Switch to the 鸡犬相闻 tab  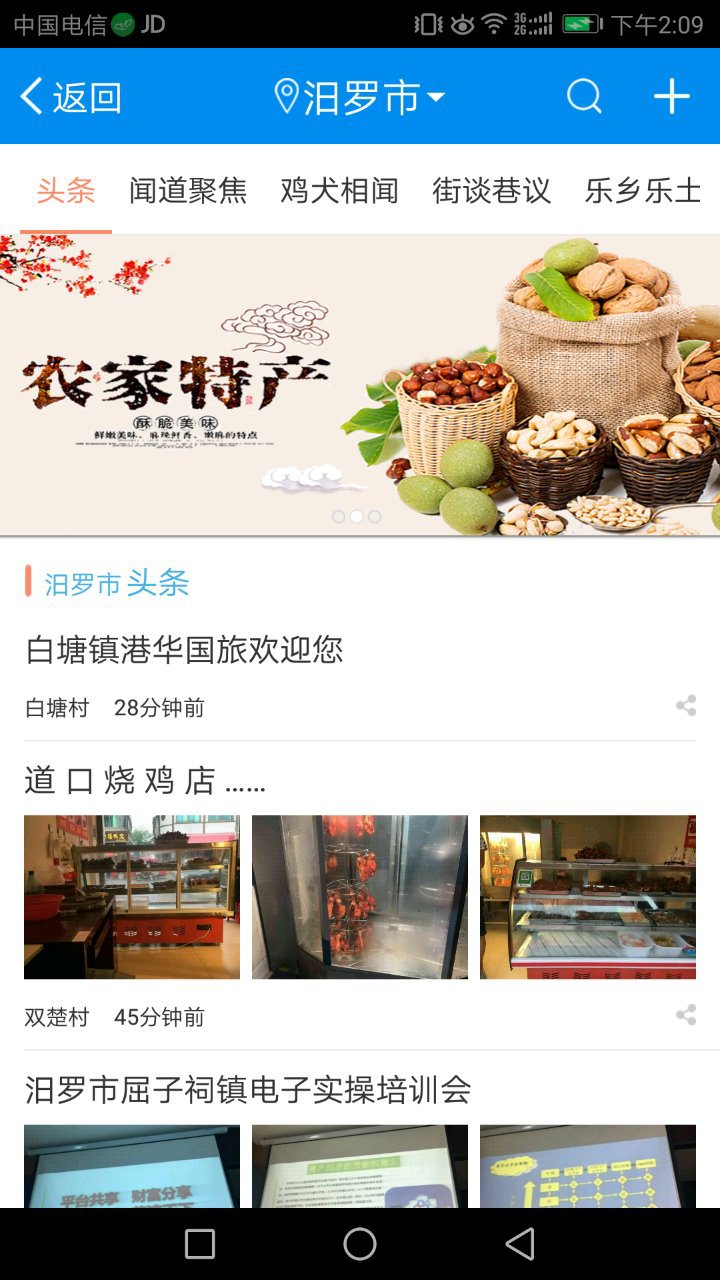tap(340, 190)
